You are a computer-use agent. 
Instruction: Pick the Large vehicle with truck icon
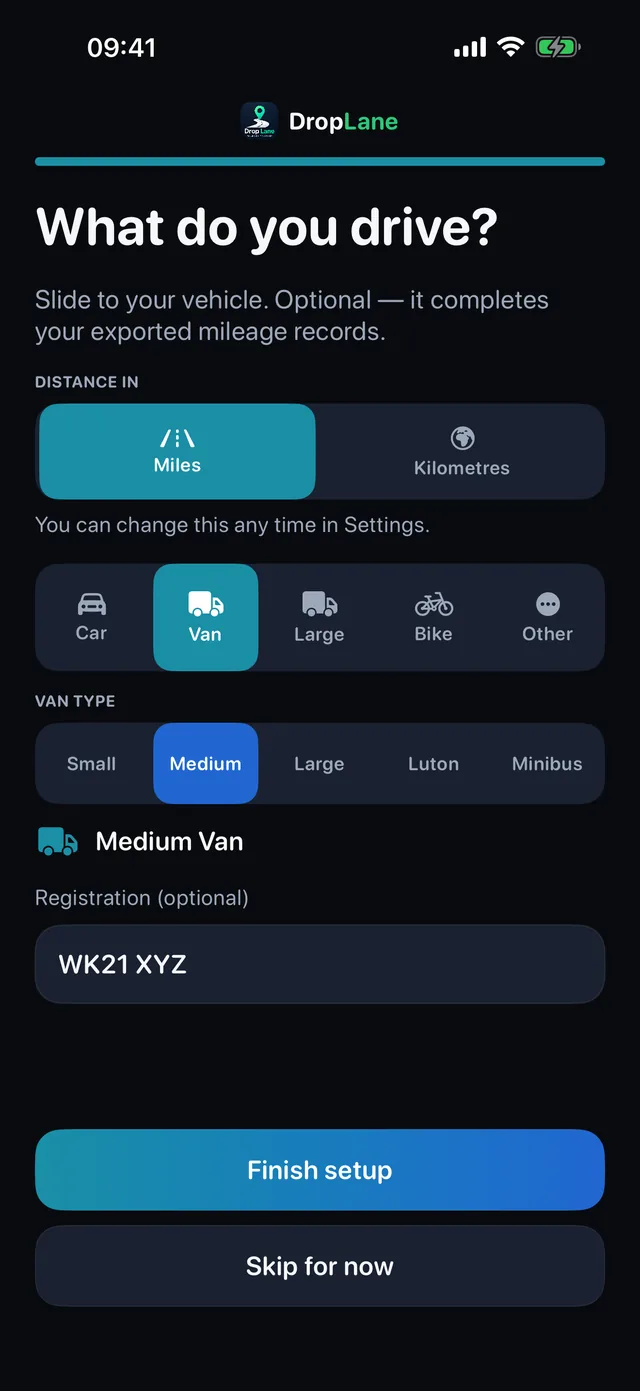click(319, 617)
